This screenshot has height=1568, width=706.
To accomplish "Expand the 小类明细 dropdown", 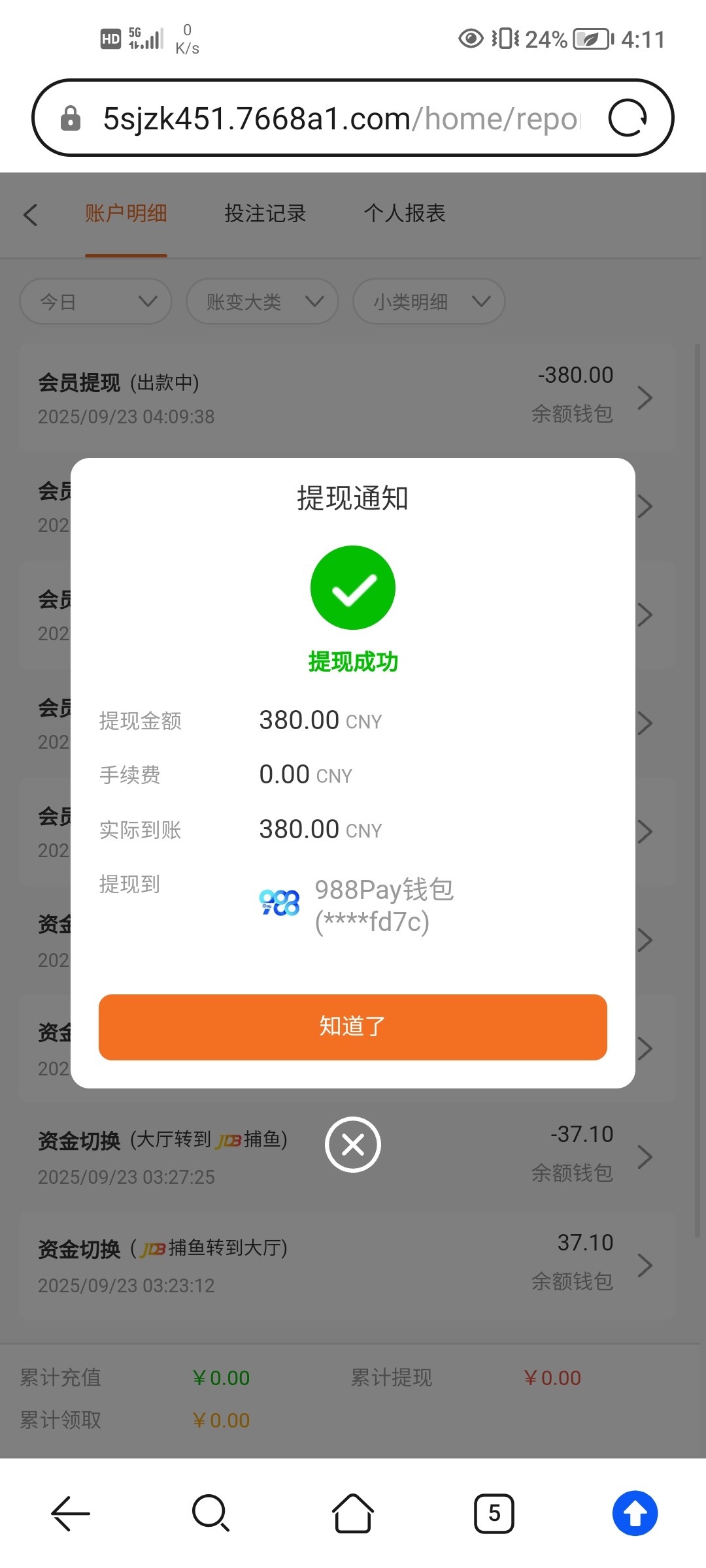I will pos(429,301).
